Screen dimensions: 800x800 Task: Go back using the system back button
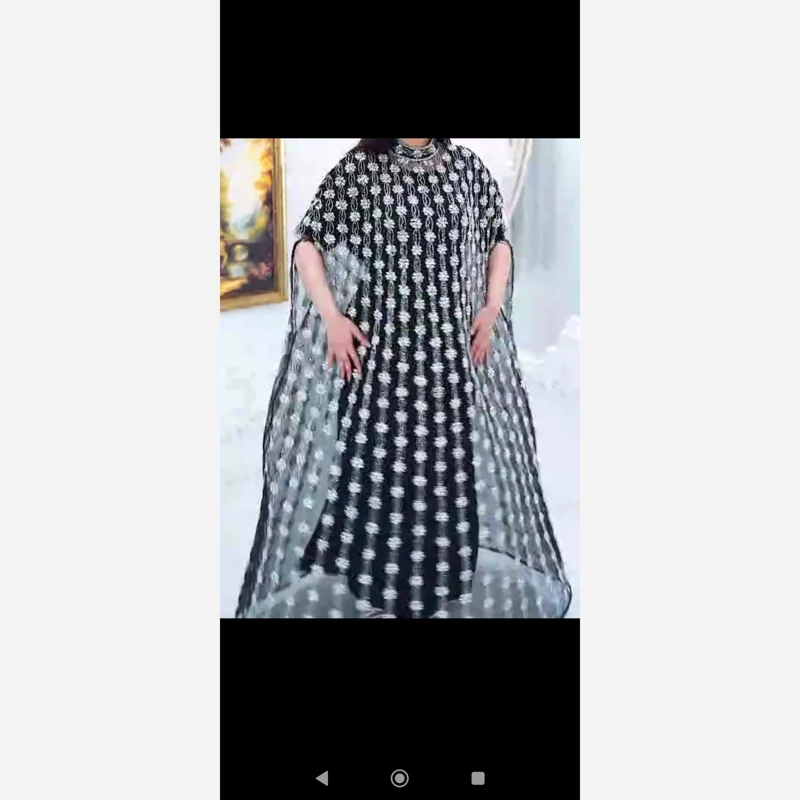(x=322, y=778)
